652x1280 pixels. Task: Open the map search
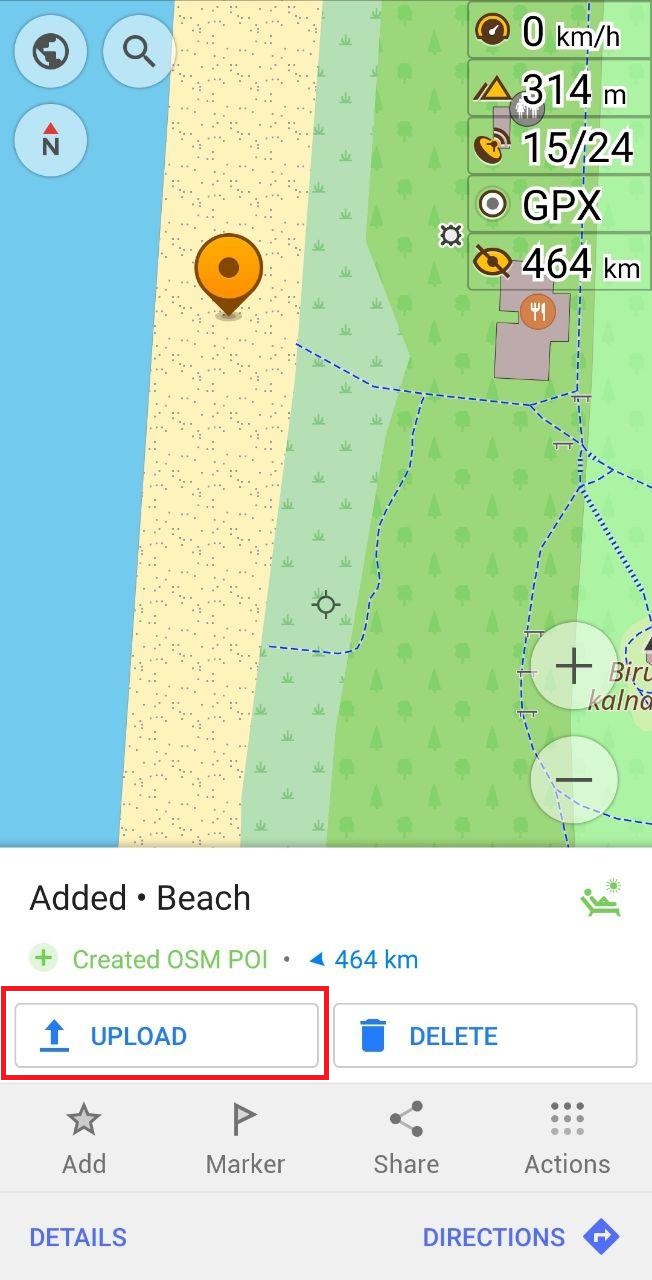(x=139, y=51)
